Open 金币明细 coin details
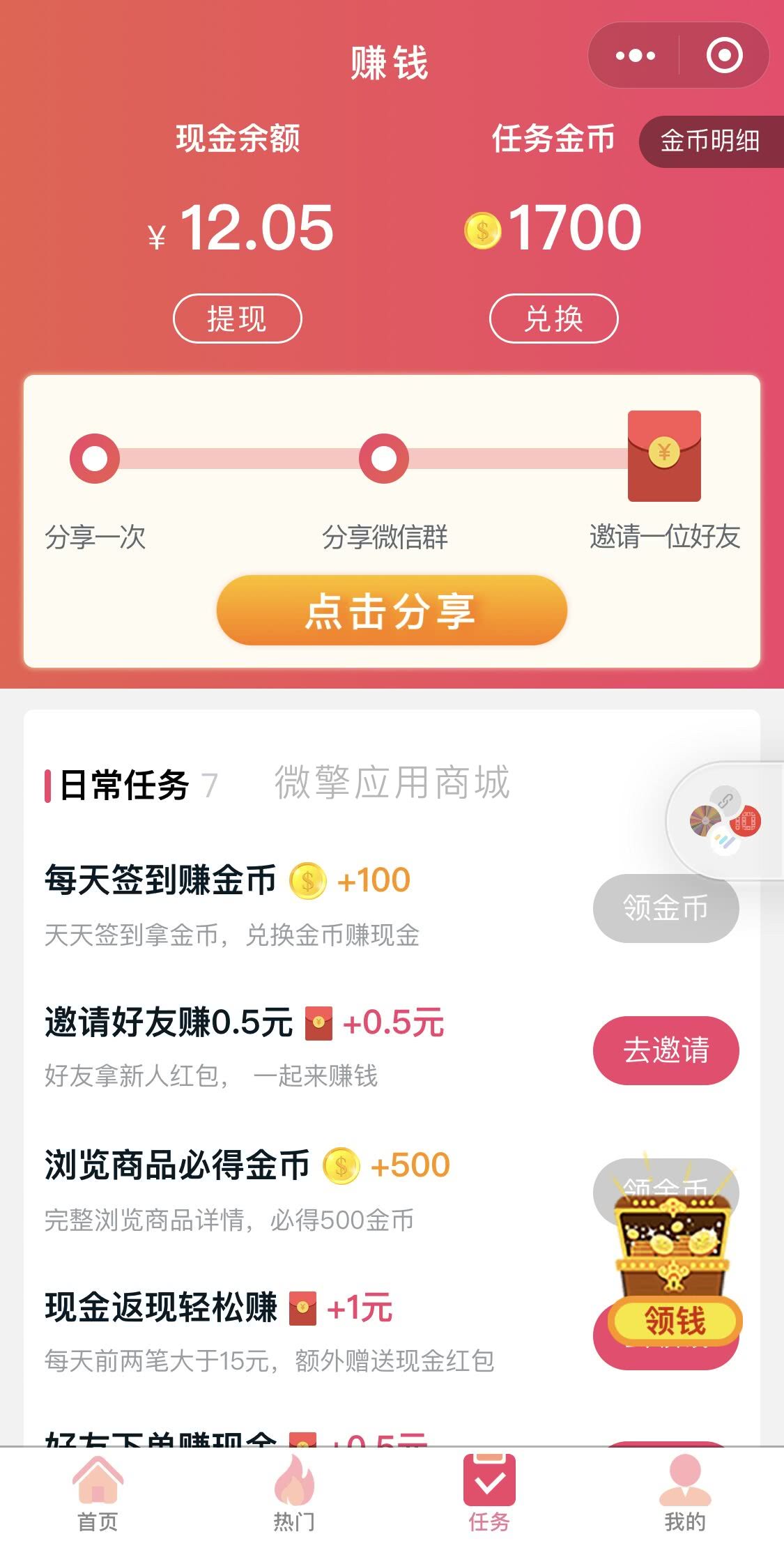This screenshot has width=784, height=1564. click(709, 141)
